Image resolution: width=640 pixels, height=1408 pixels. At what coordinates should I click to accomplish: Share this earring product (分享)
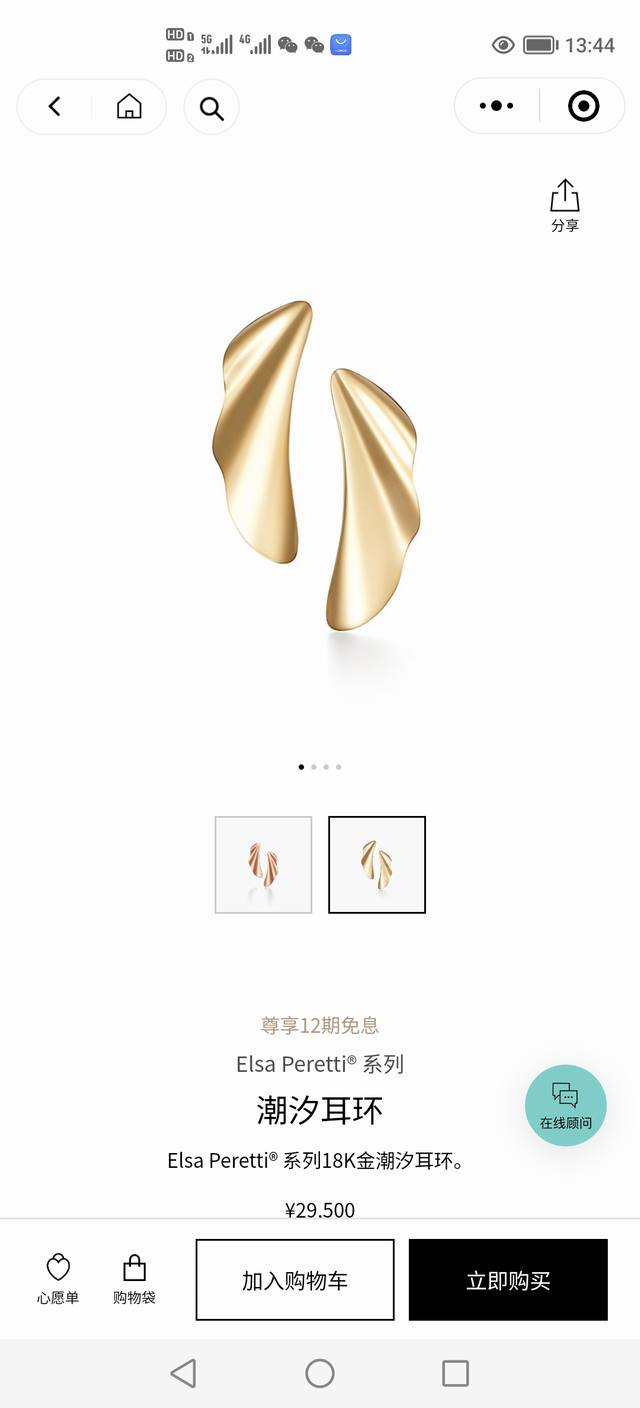tap(565, 205)
